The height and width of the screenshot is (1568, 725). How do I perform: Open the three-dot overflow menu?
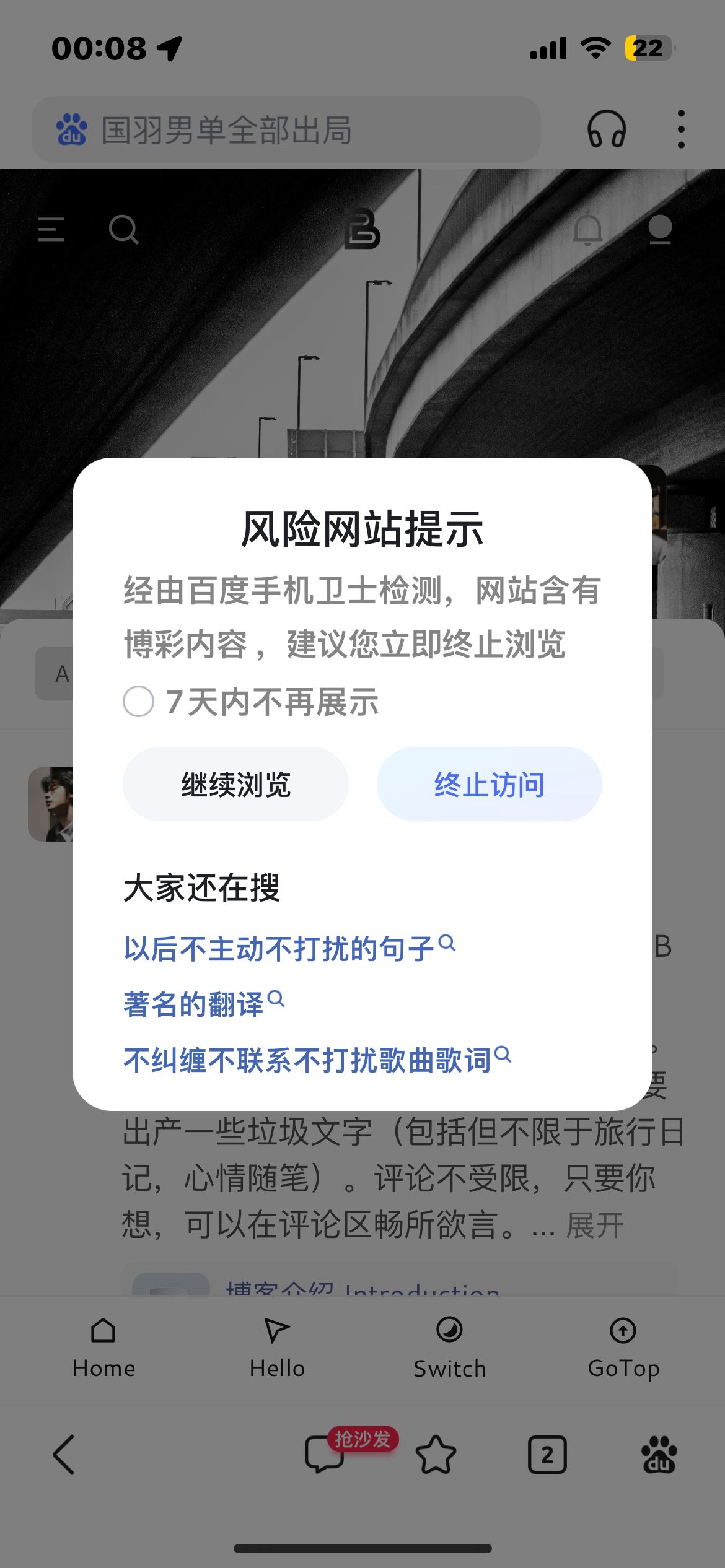click(x=681, y=129)
